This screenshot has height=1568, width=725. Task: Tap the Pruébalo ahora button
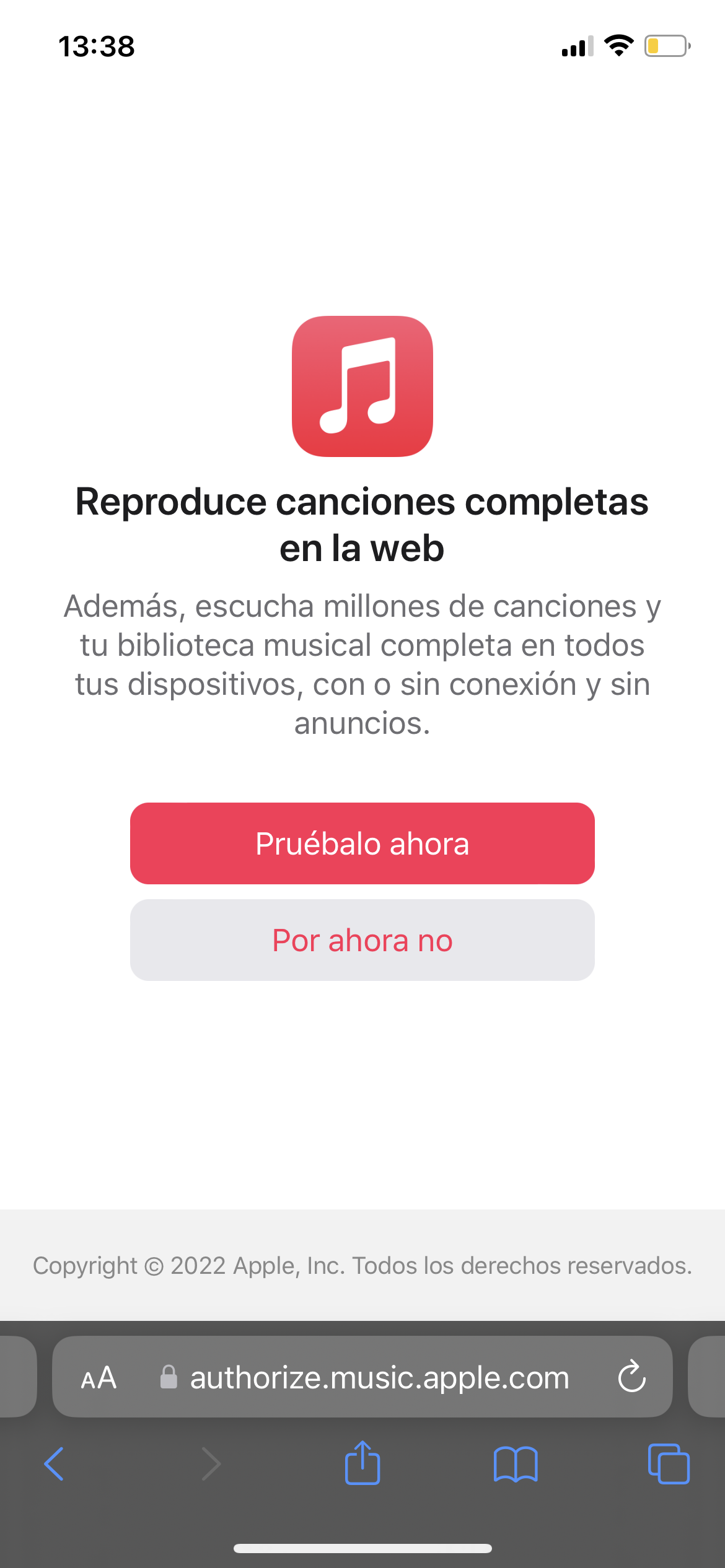(x=362, y=843)
